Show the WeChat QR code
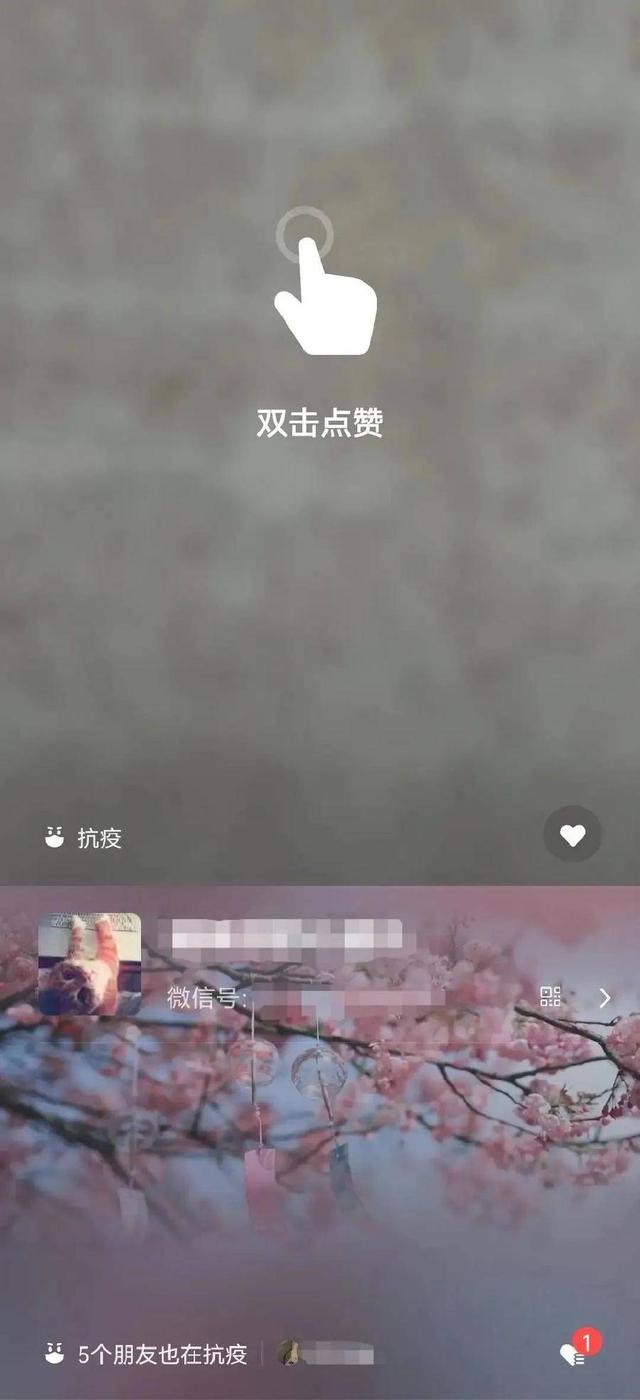The width and height of the screenshot is (640, 1400). pyautogui.click(x=551, y=996)
